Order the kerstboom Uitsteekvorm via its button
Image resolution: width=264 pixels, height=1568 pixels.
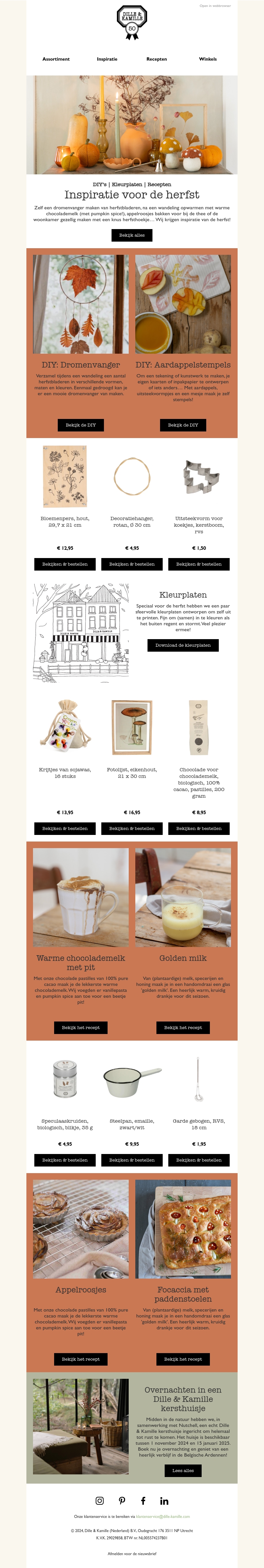pos(199,564)
